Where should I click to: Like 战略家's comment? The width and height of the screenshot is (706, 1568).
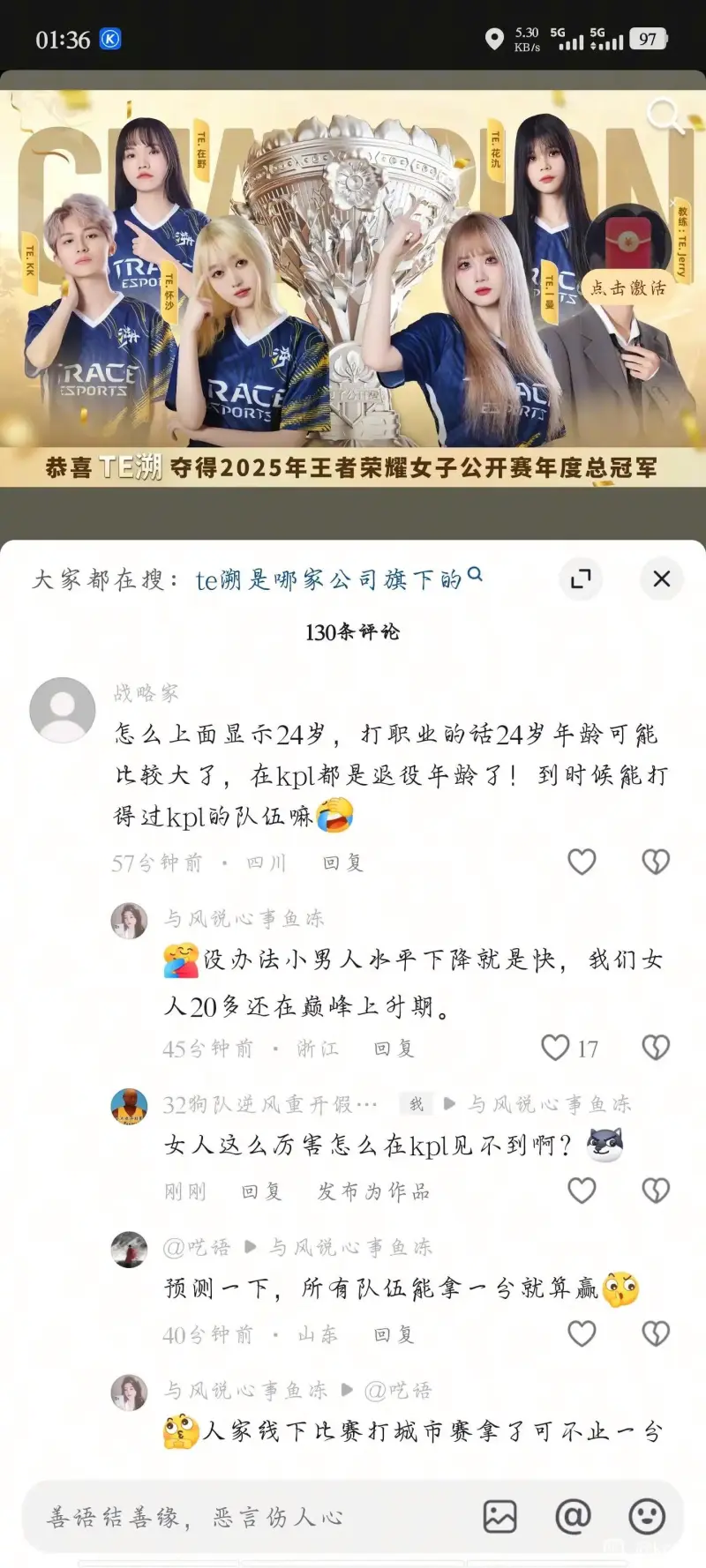[x=581, y=862]
